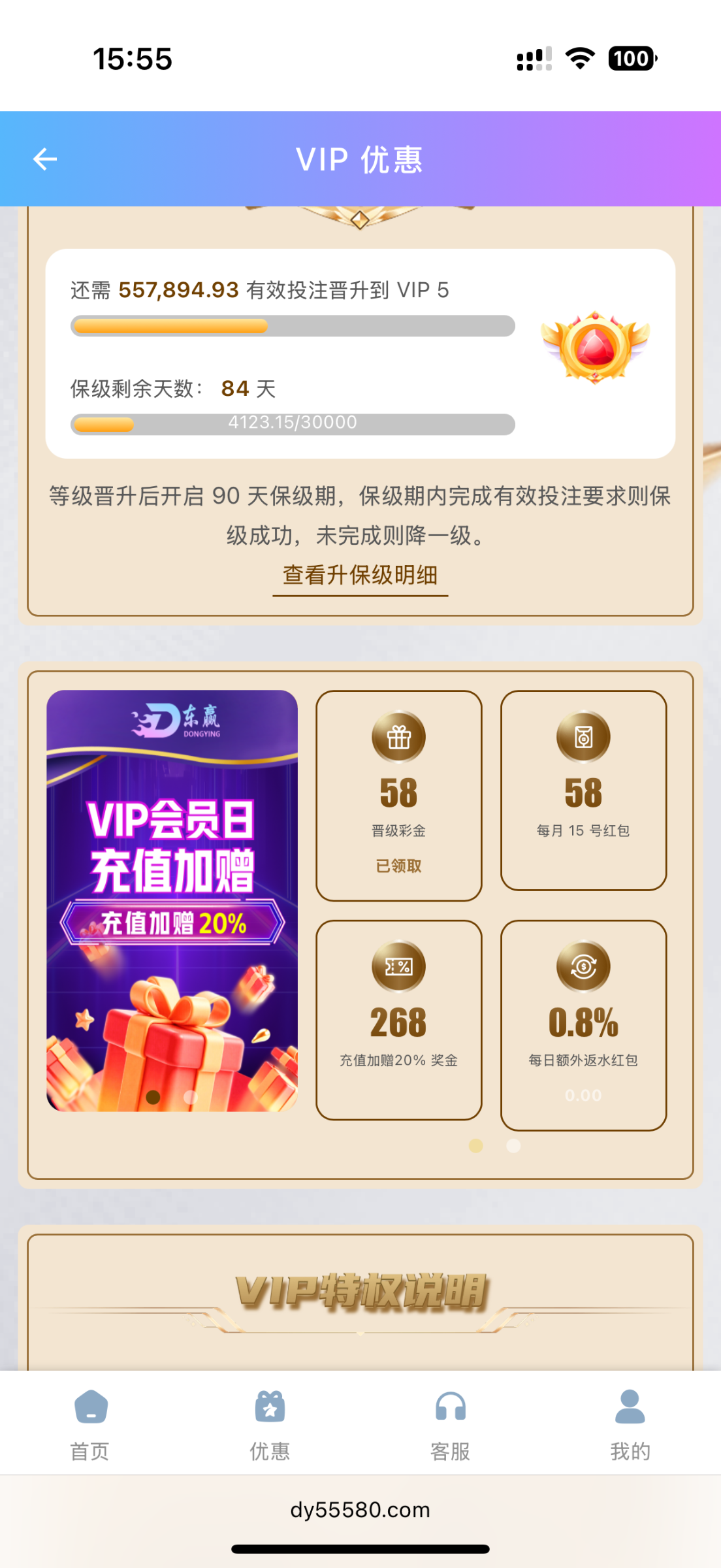Go back using the header arrow
721x1568 pixels.
pyautogui.click(x=45, y=159)
